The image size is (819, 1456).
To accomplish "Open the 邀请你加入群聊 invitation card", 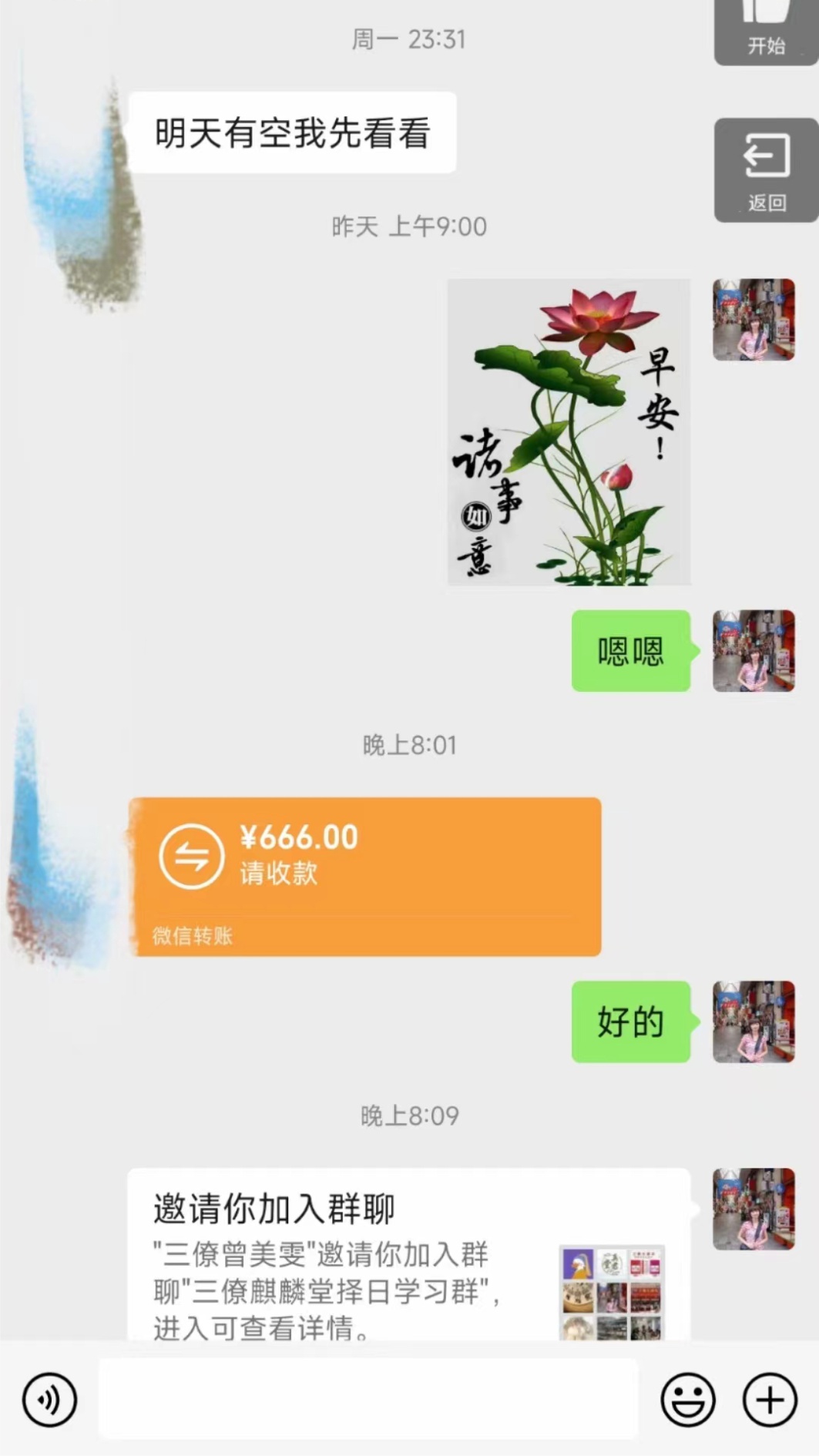I will pyautogui.click(x=408, y=1254).
